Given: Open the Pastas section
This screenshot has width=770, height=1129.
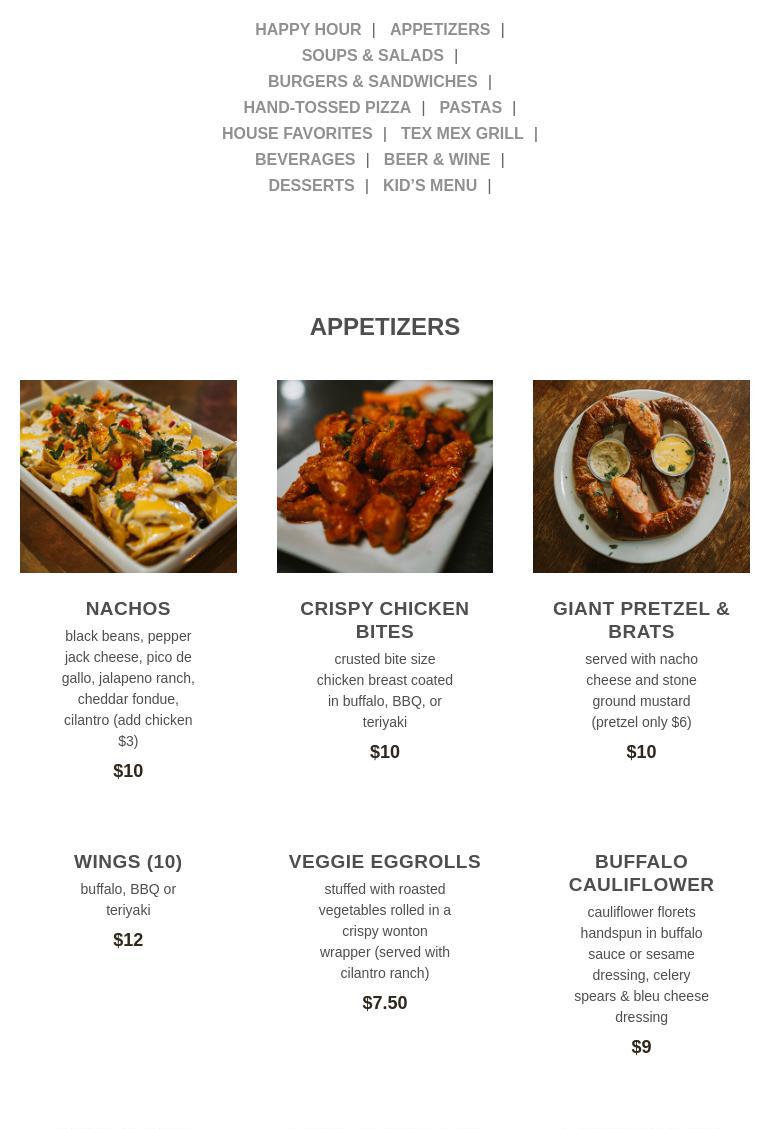Looking at the screenshot, I should coord(470,108).
